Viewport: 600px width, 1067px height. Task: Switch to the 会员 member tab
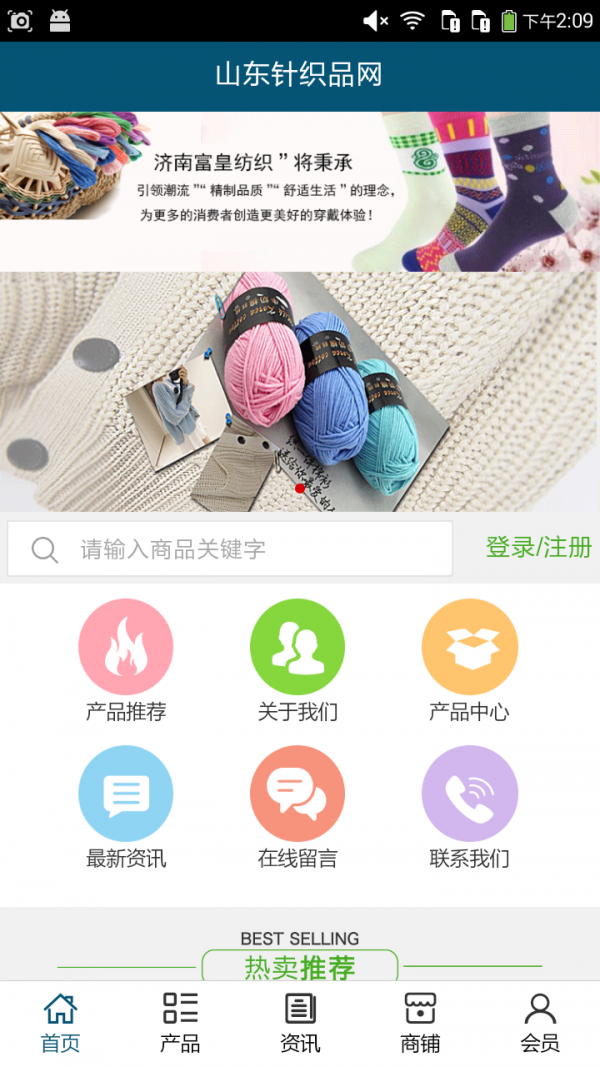(x=540, y=1023)
